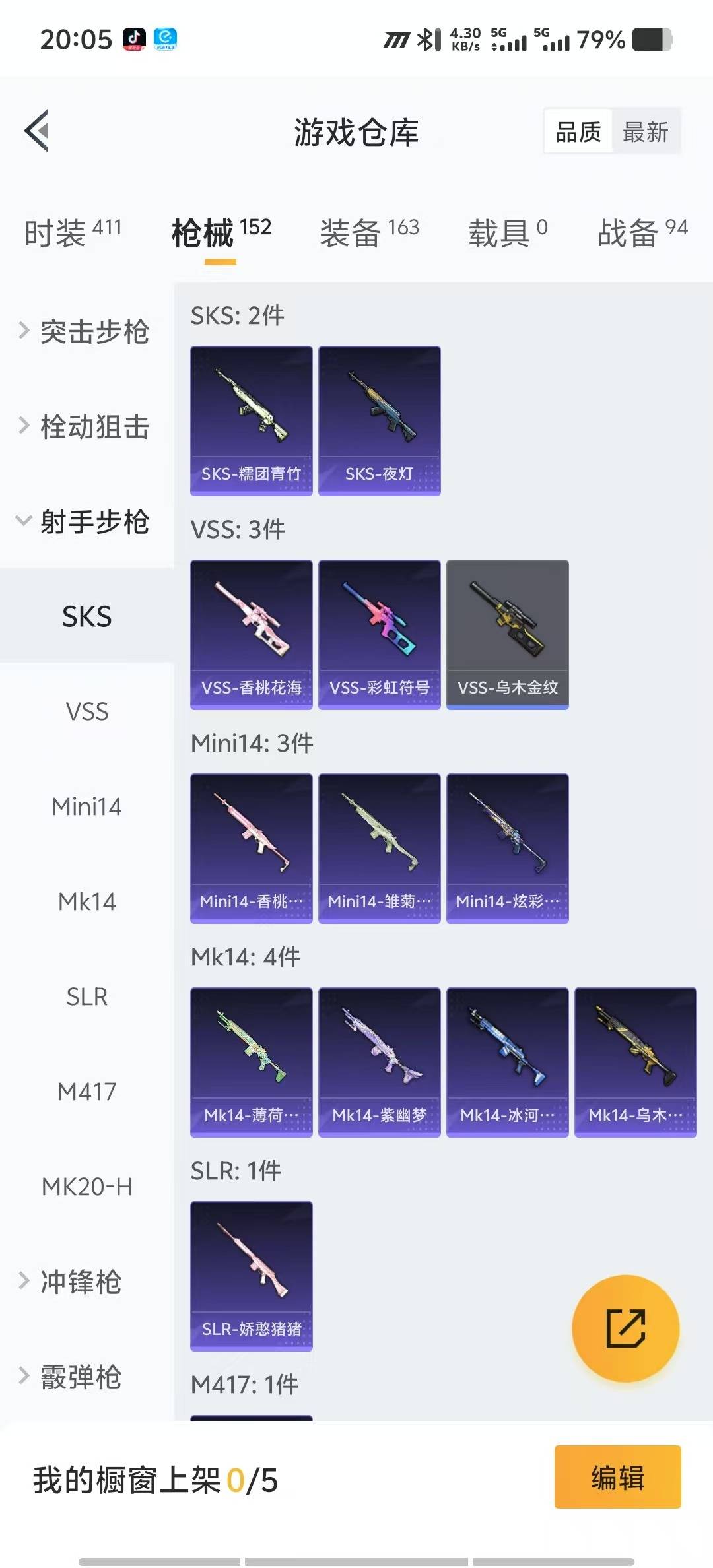Tap the 编辑 button
The width and height of the screenshot is (713, 1568).
(x=617, y=1477)
